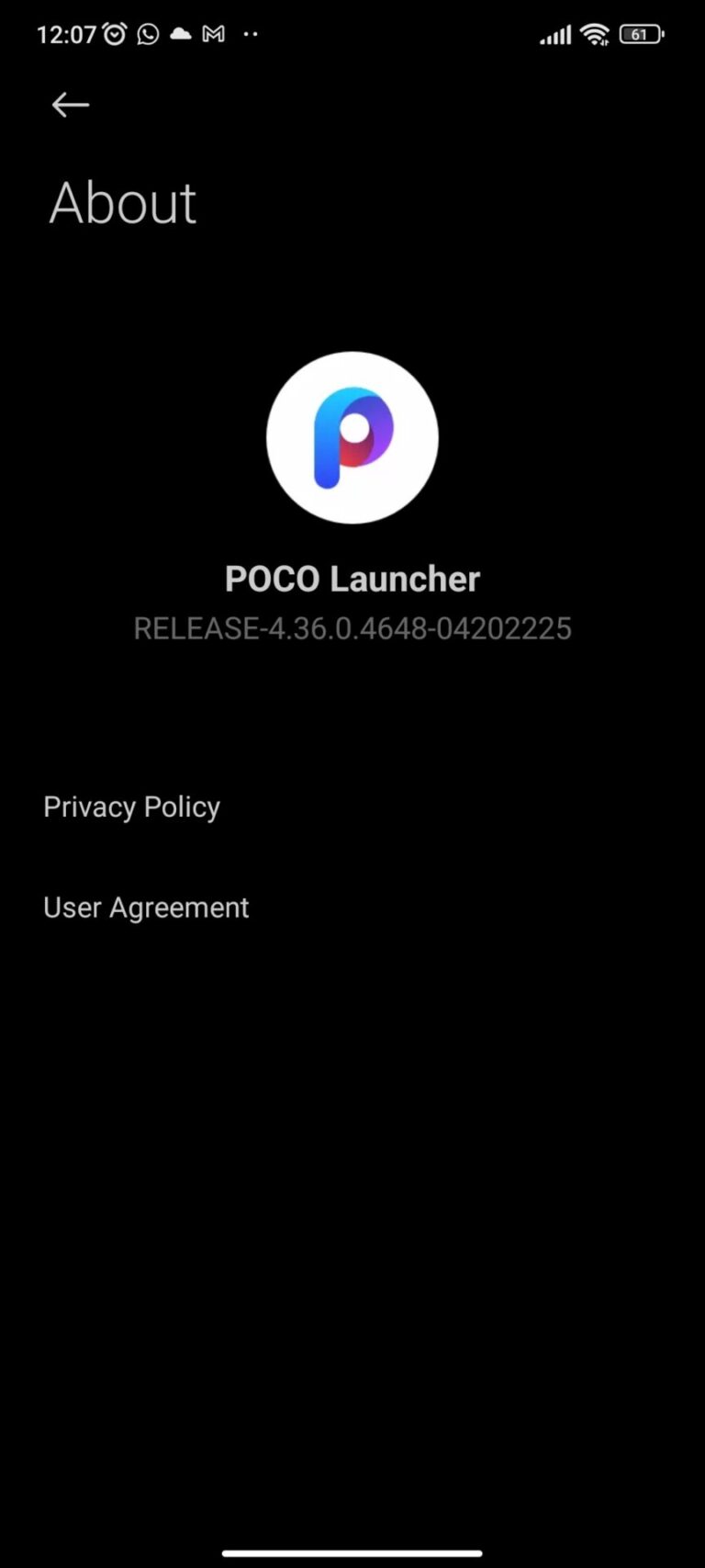Click the clock showing 12:07

click(x=68, y=34)
